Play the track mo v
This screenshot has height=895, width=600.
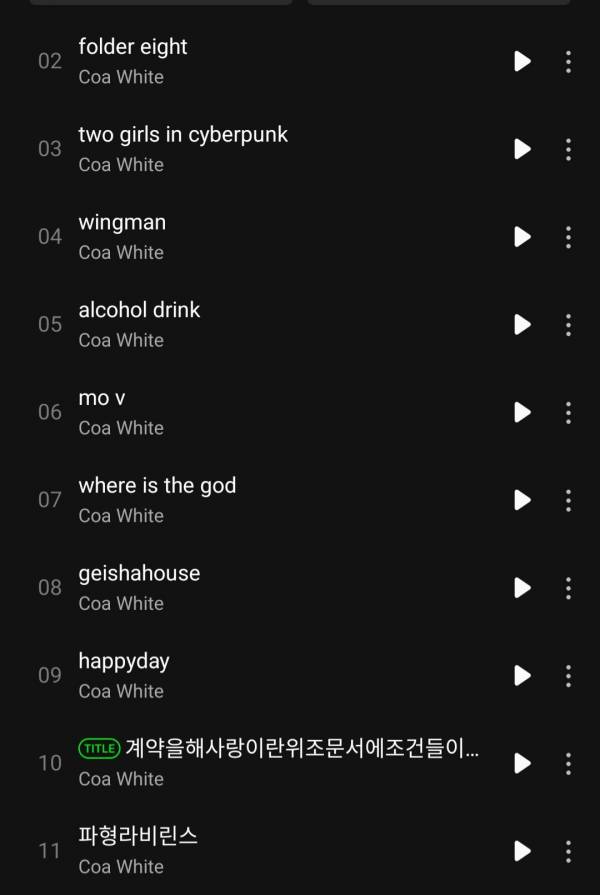pos(522,412)
